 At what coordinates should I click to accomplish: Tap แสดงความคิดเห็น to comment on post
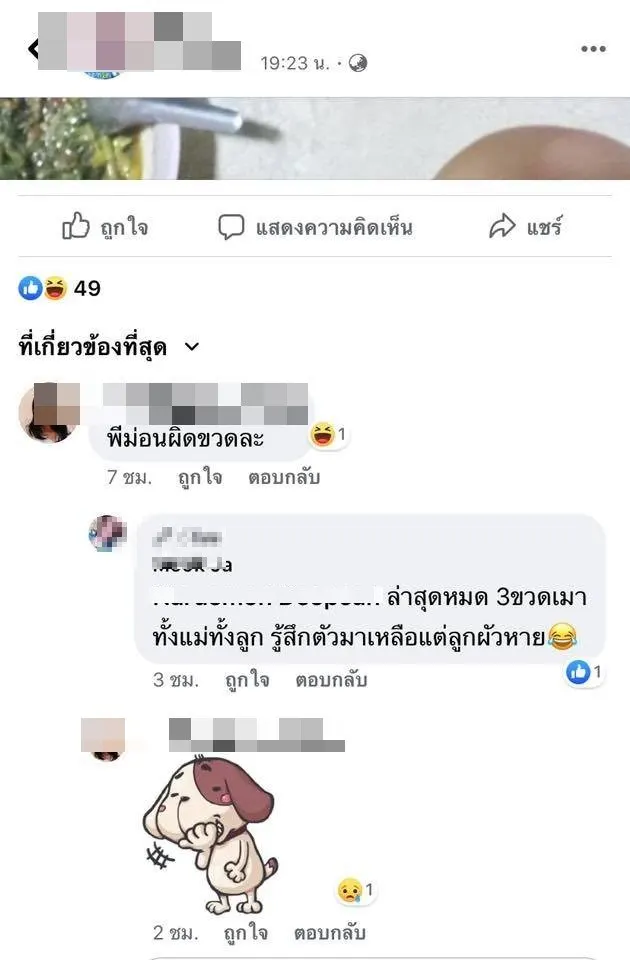315,228
